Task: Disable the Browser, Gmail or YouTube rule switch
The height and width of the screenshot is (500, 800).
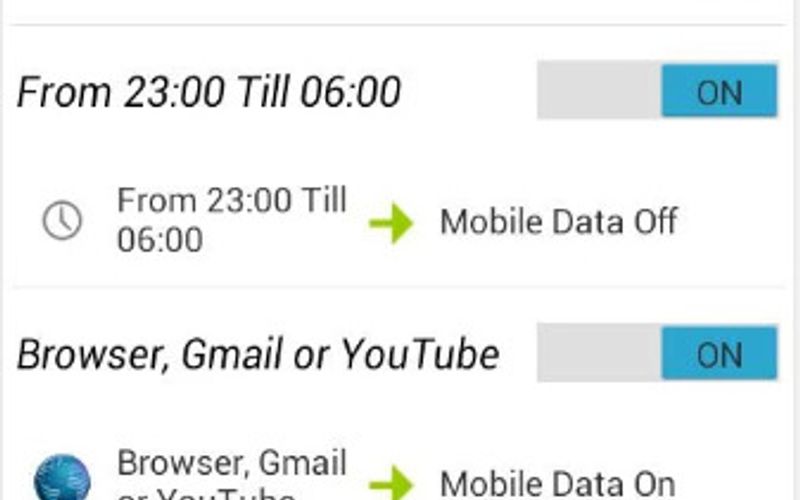Action: pos(657,353)
